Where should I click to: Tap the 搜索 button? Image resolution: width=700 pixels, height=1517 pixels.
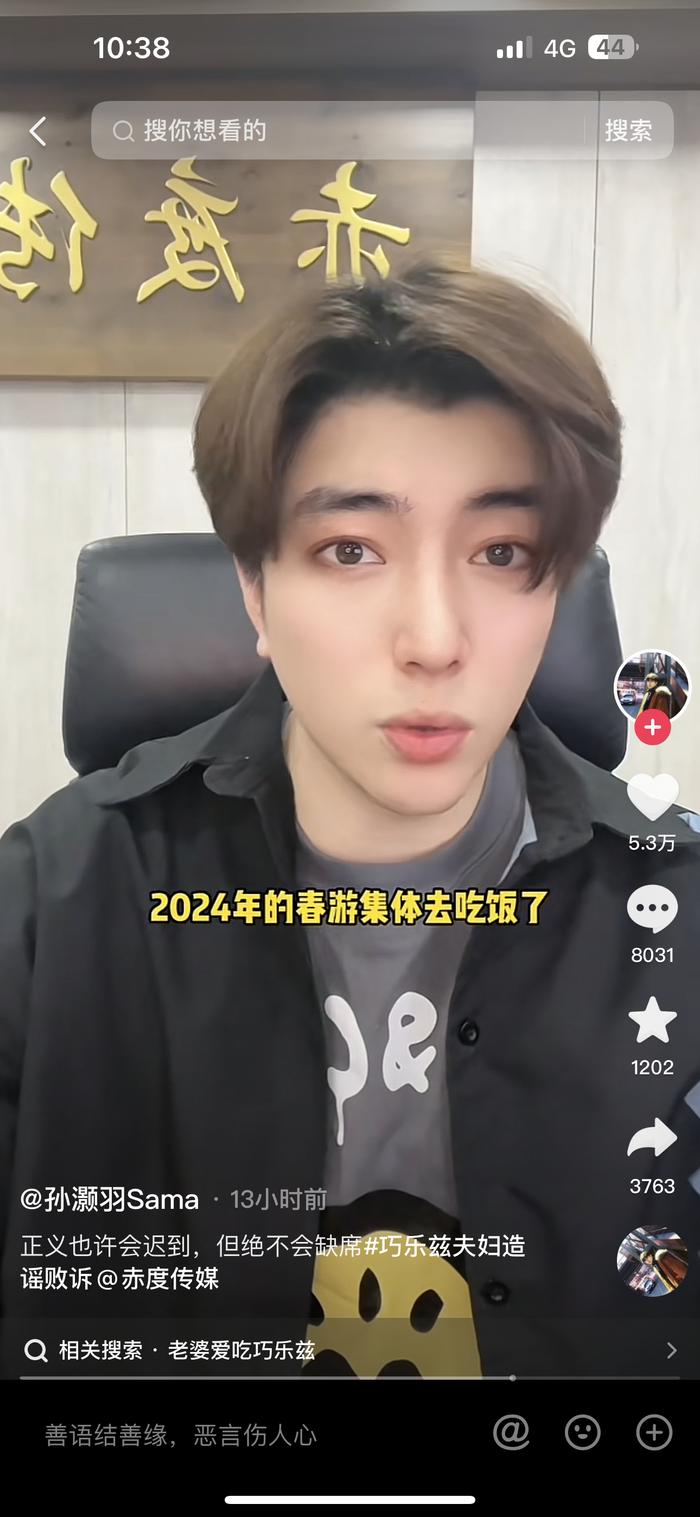click(629, 131)
